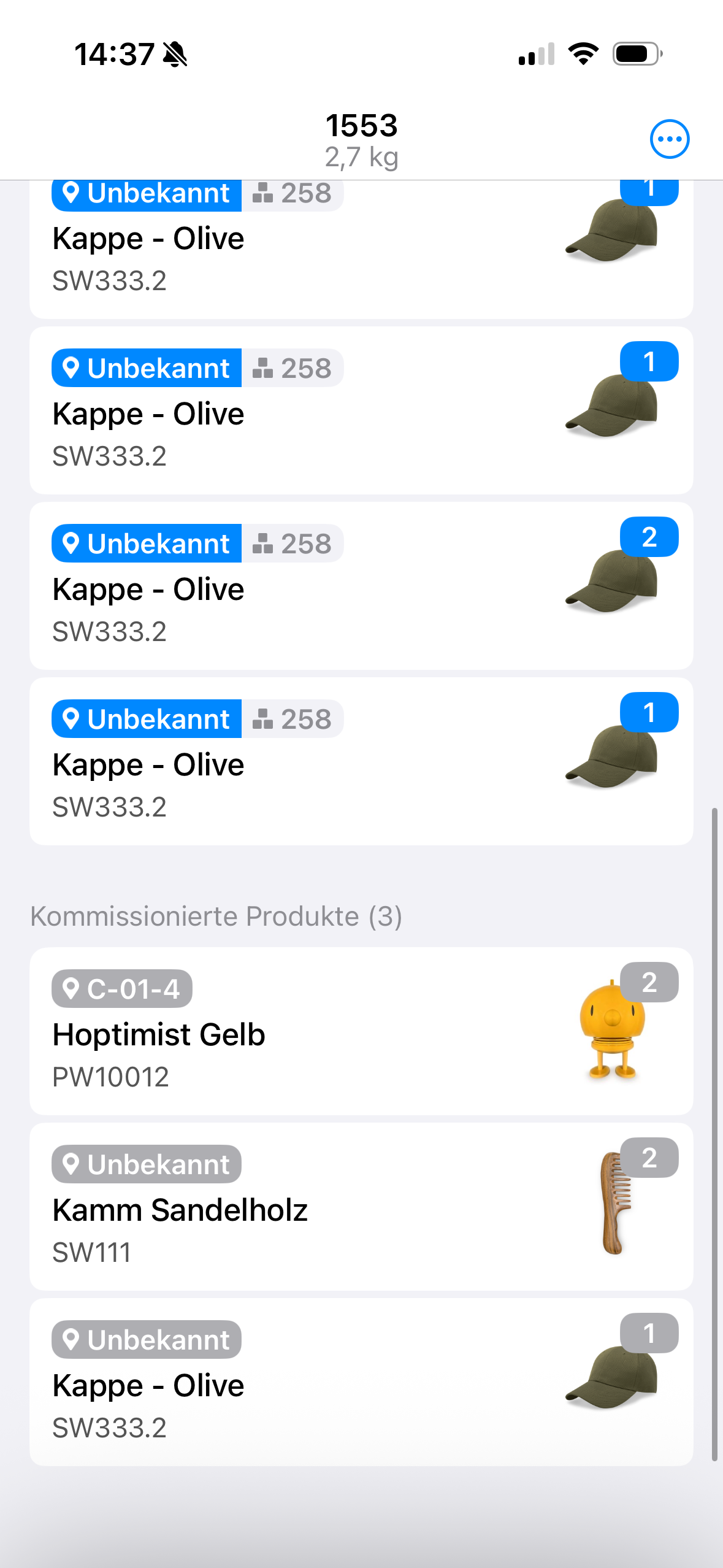This screenshot has width=723, height=1568.
Task: Select the Kamm Sandelholz product card
Action: tap(361, 1207)
